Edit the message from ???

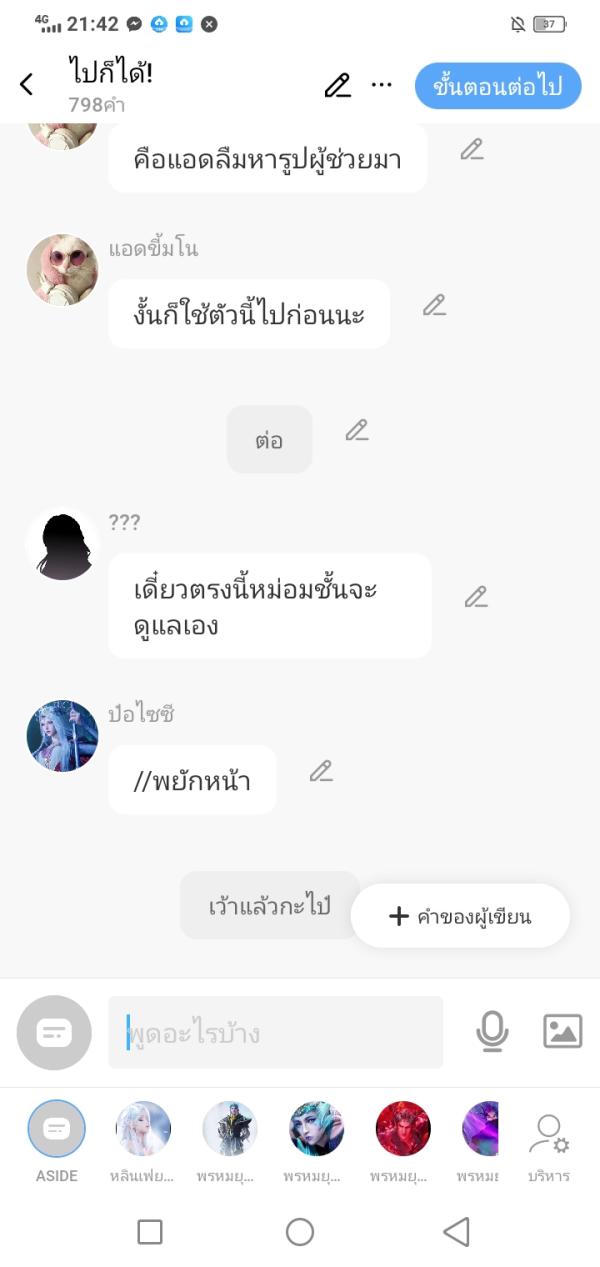tap(476, 597)
